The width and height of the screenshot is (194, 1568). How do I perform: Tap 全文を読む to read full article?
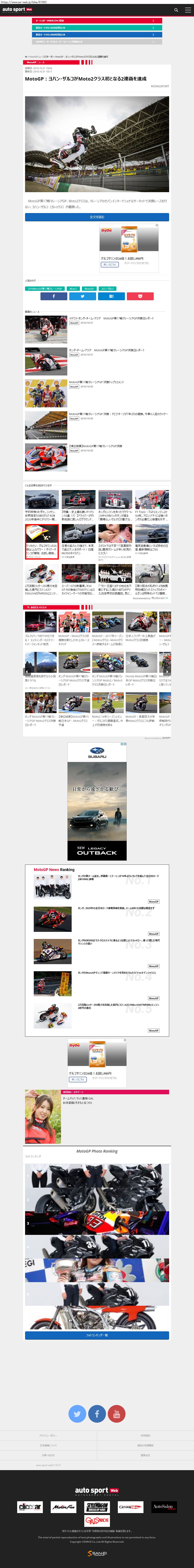97,217
